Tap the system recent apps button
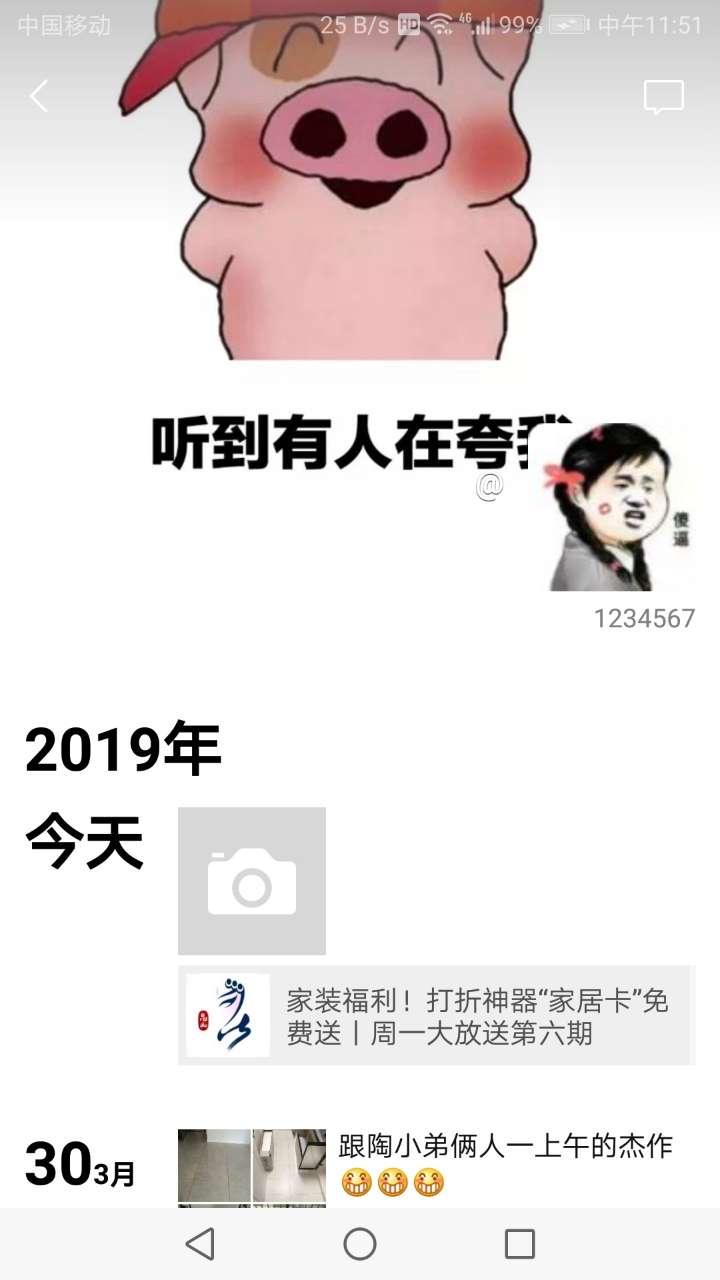Viewport: 720px width, 1280px height. (x=520, y=1244)
